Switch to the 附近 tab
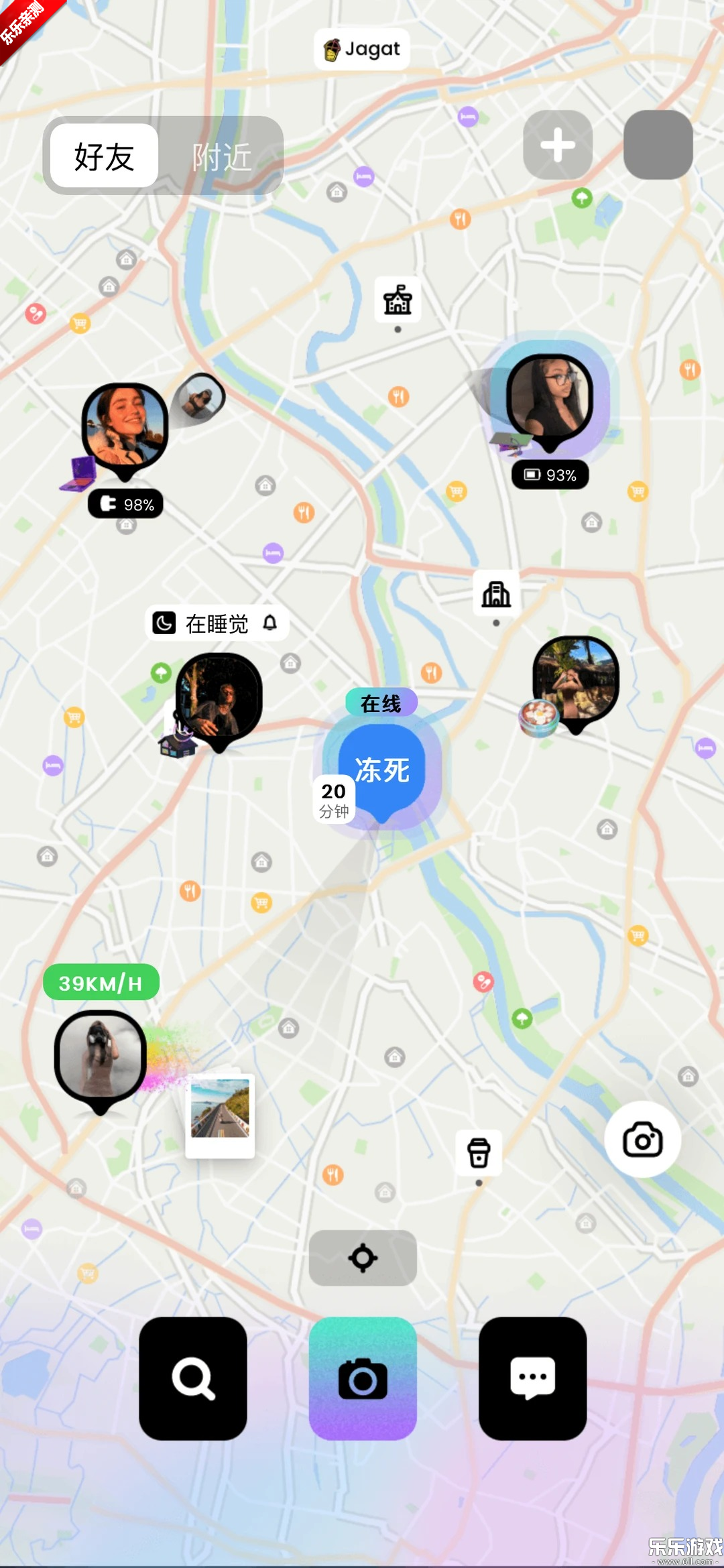724x1568 pixels. click(221, 157)
